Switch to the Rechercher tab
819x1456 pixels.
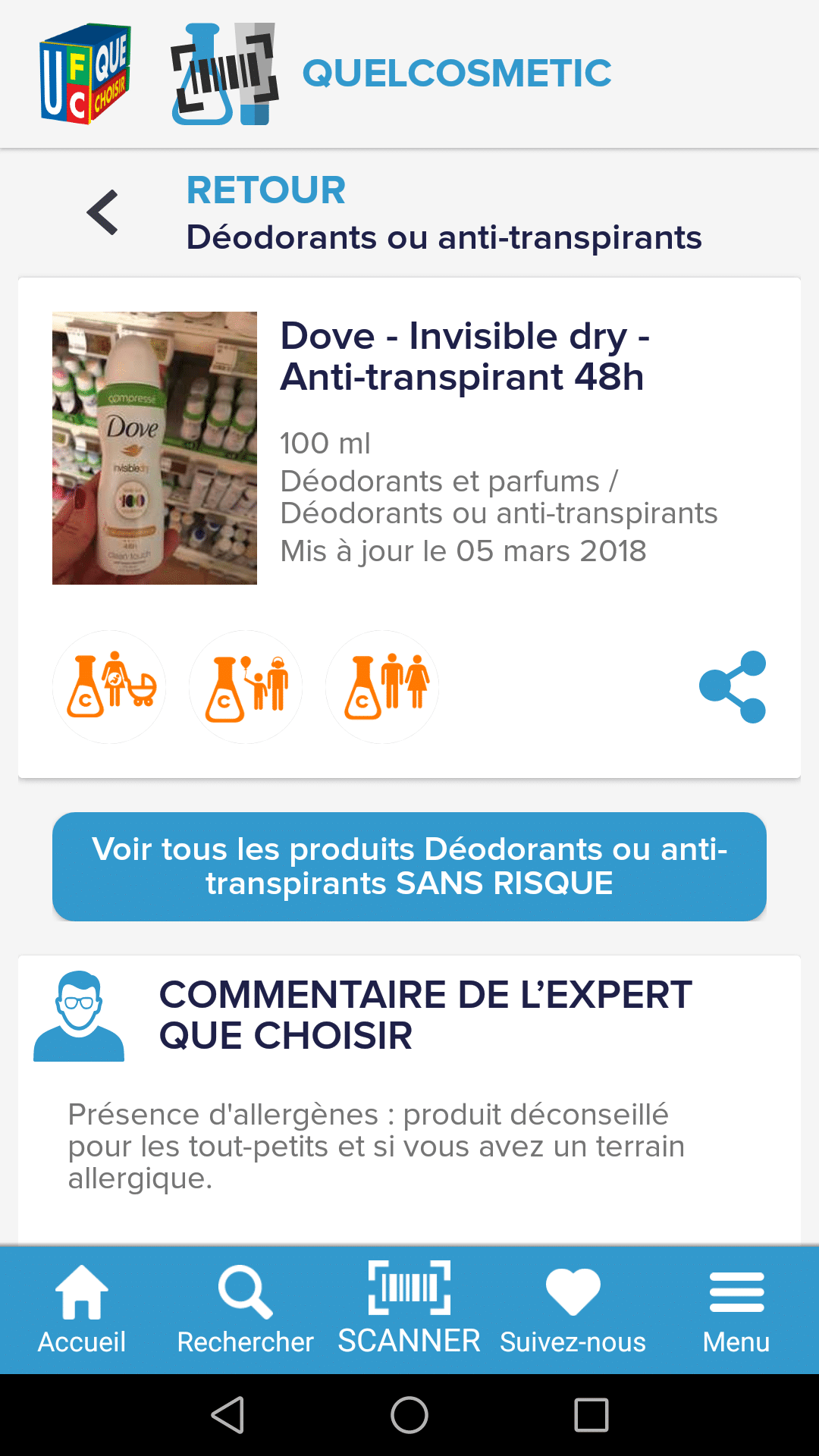point(245,1310)
